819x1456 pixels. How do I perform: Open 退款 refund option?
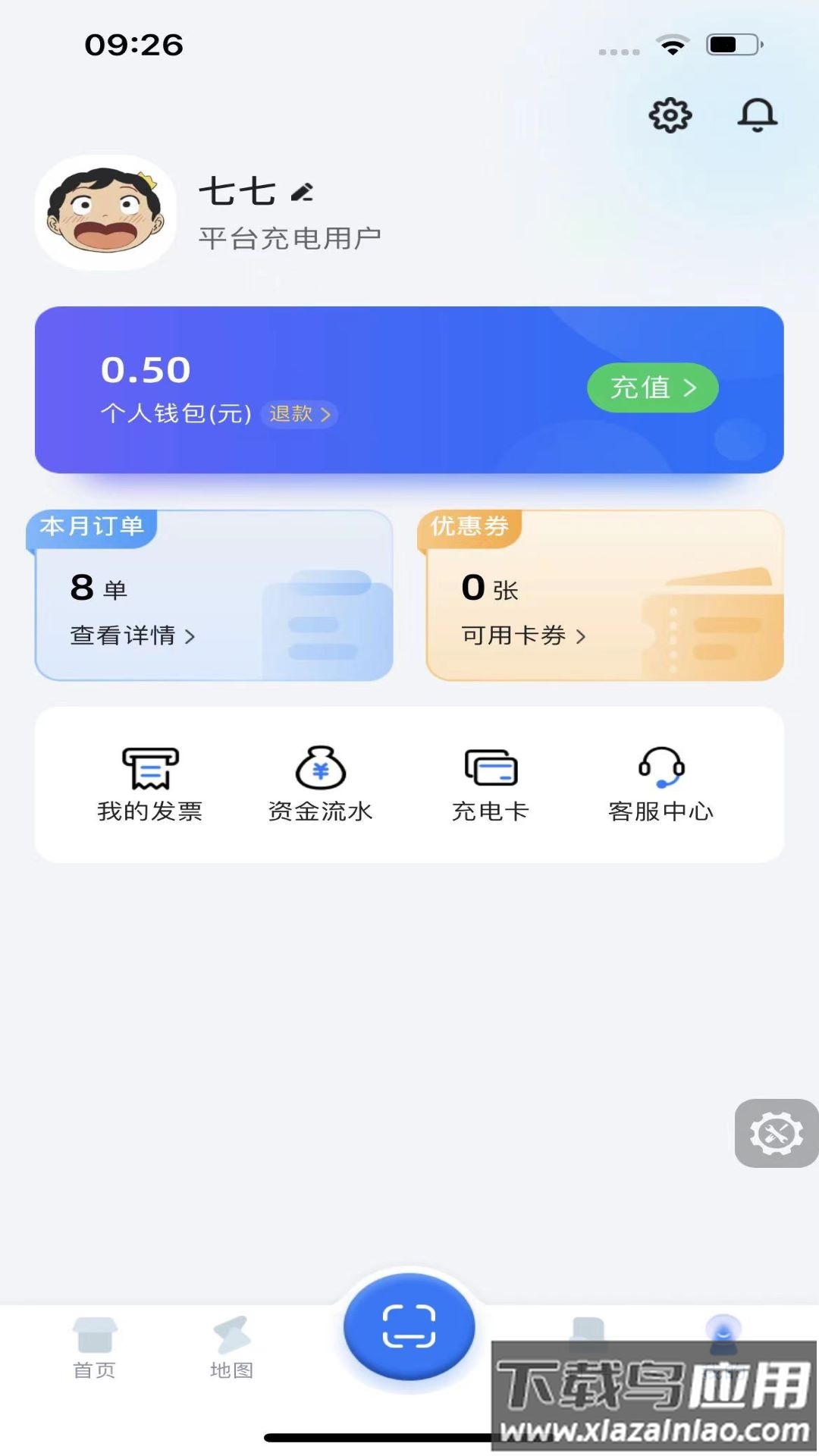(300, 414)
